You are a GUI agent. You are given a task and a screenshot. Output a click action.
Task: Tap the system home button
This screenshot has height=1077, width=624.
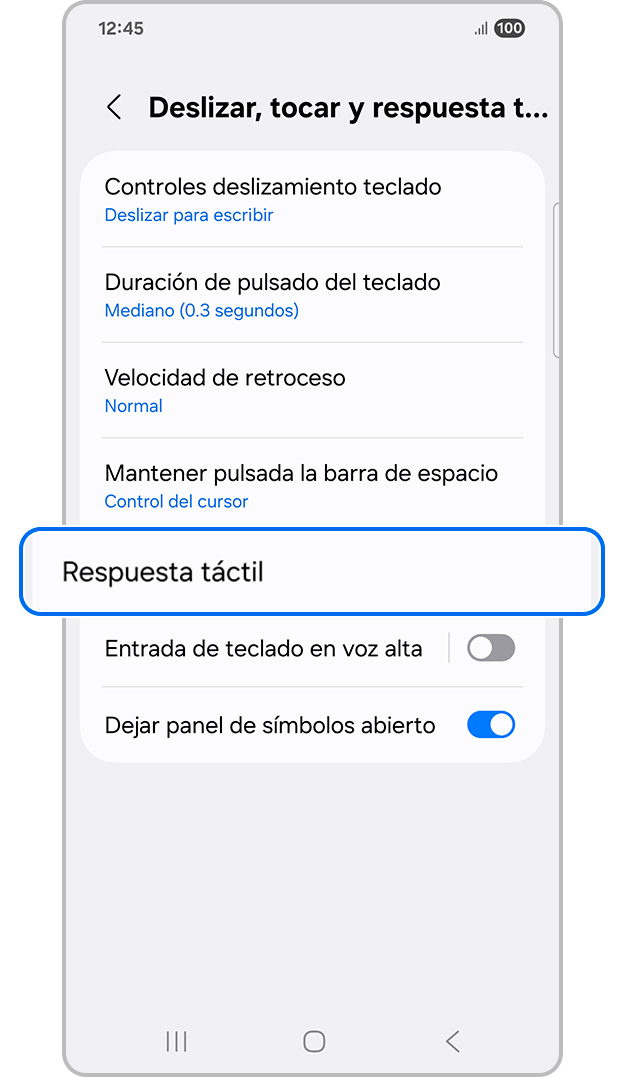tap(314, 1042)
